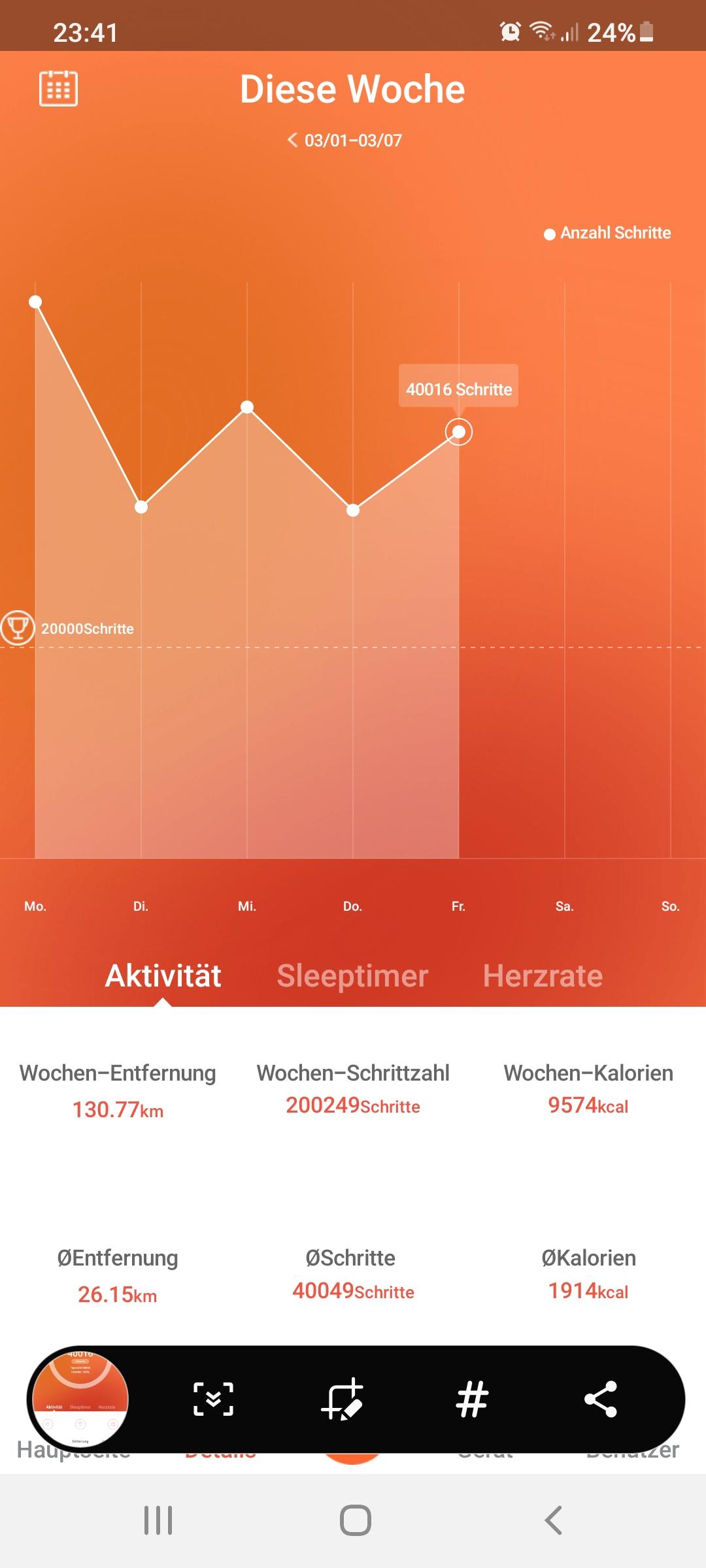
Task: Select Thursday's data point on the chart
Action: 353,510
